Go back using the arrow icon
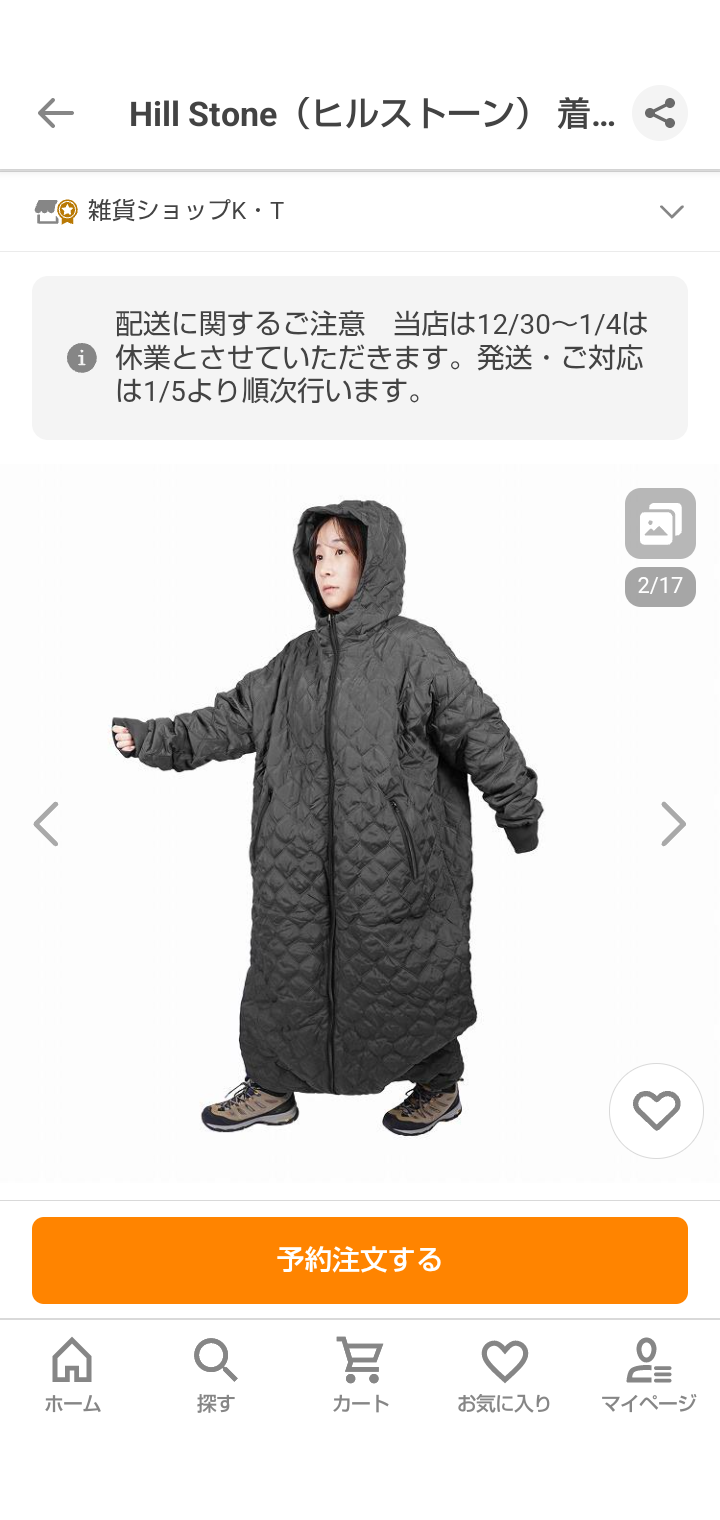Viewport: 720px width, 1520px height. 56,114
